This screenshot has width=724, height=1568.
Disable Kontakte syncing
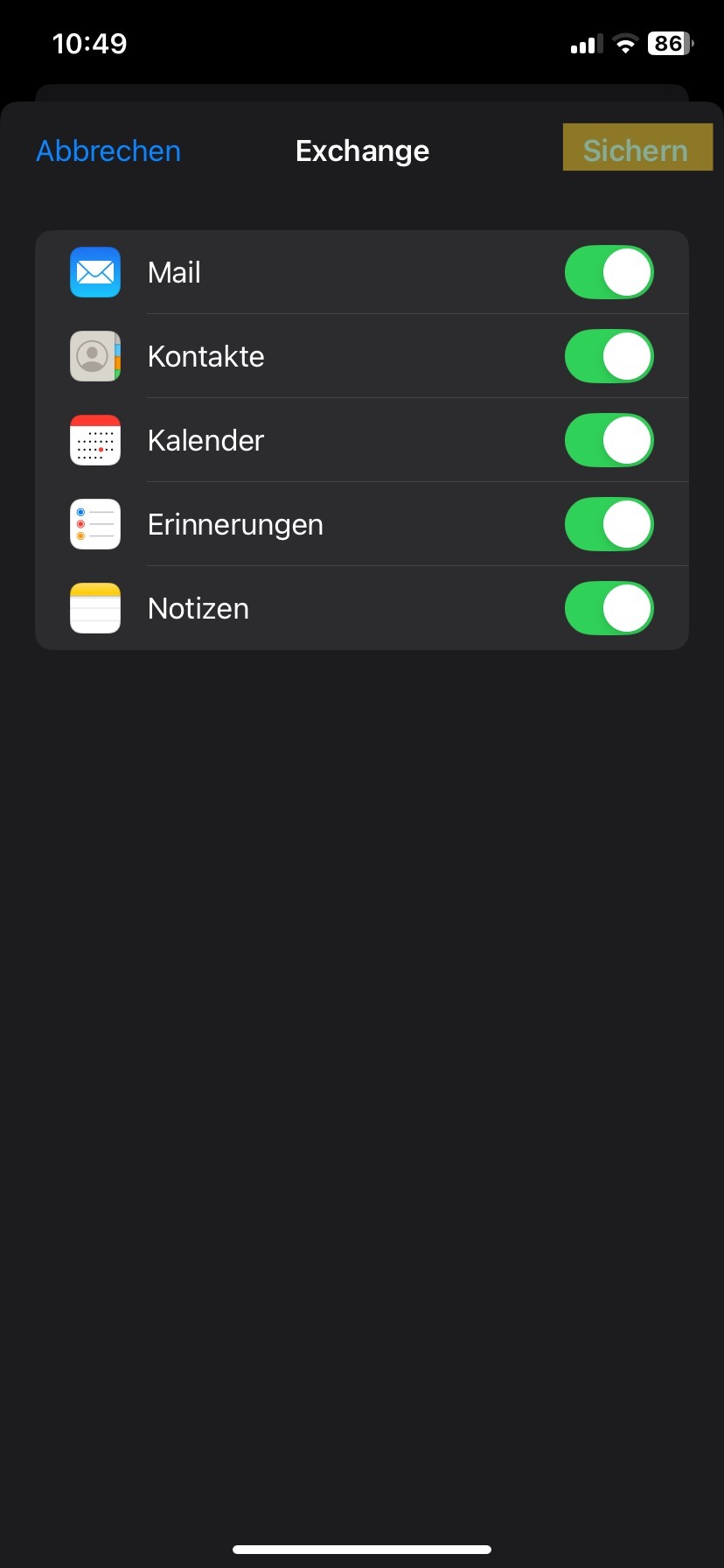tap(609, 357)
